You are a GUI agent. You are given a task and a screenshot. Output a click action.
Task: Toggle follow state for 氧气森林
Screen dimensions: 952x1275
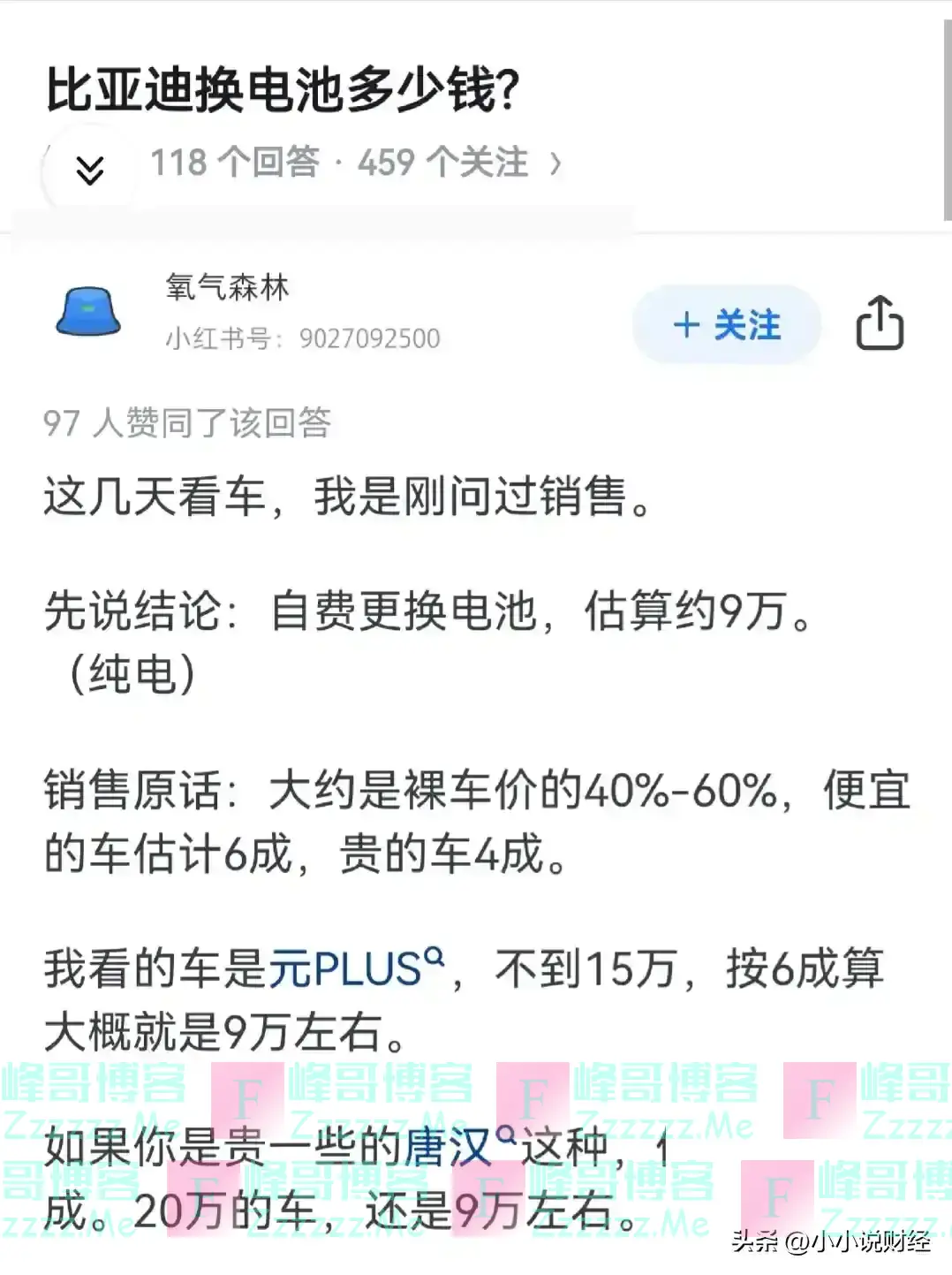pyautogui.click(x=726, y=324)
